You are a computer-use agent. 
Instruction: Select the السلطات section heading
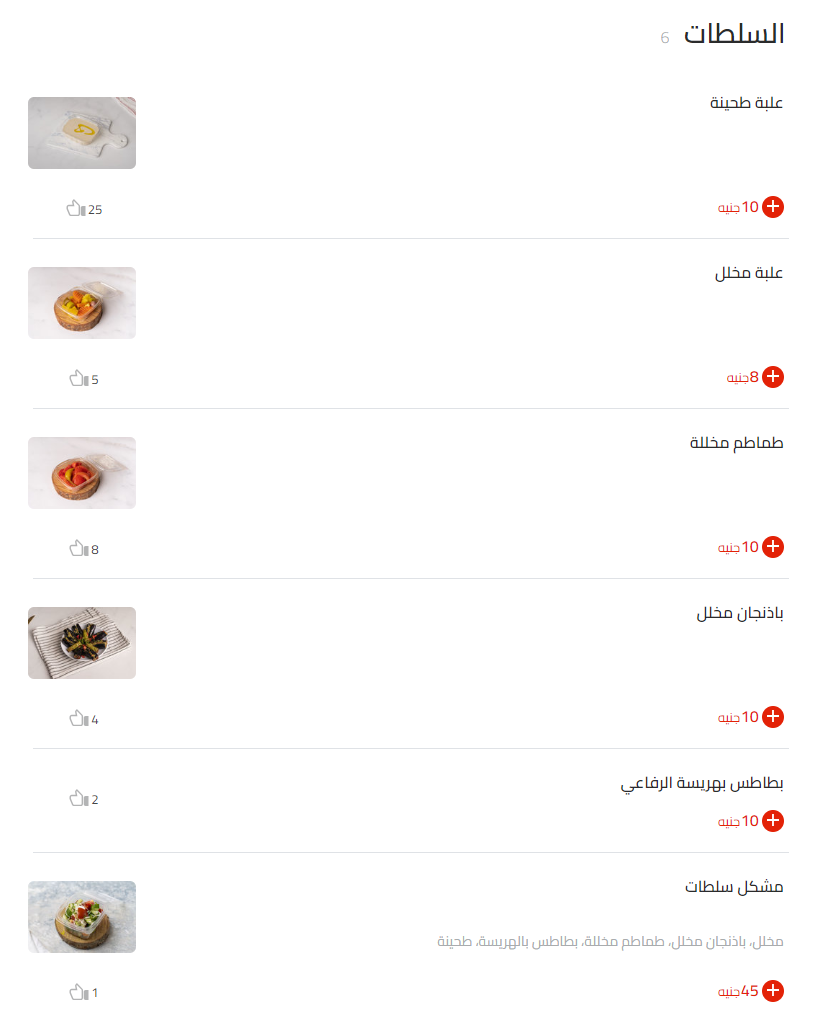tap(735, 33)
